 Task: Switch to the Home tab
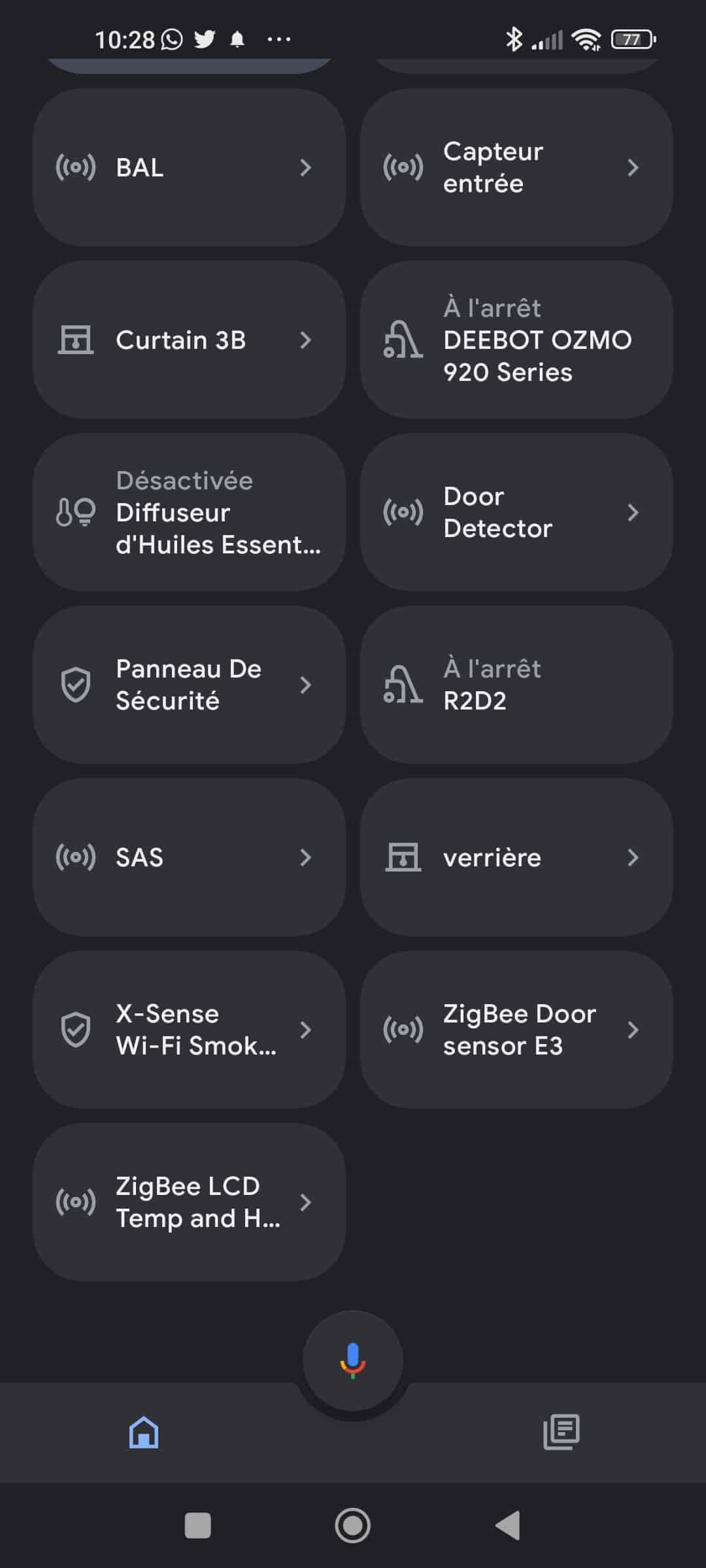coord(144,1432)
